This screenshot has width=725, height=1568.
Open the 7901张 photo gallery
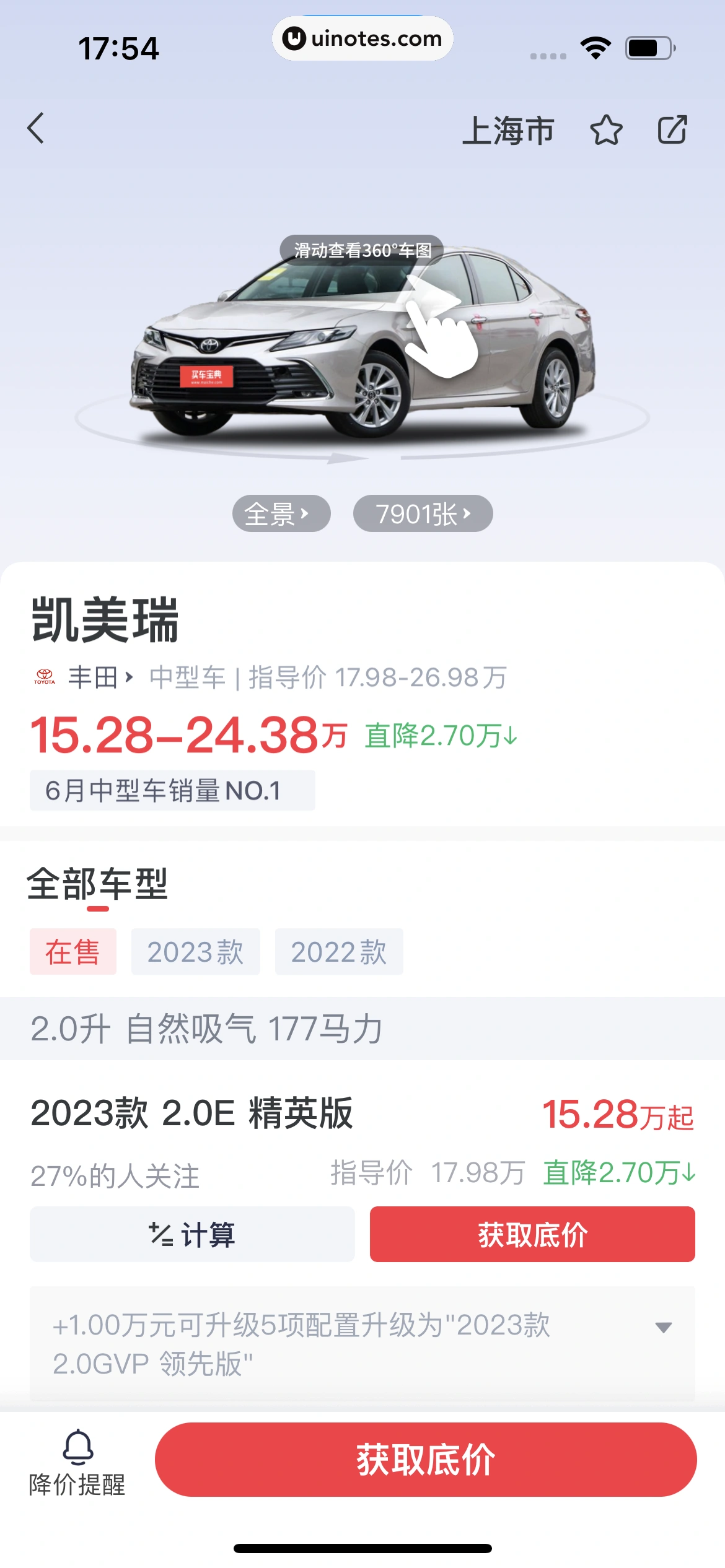(x=423, y=512)
